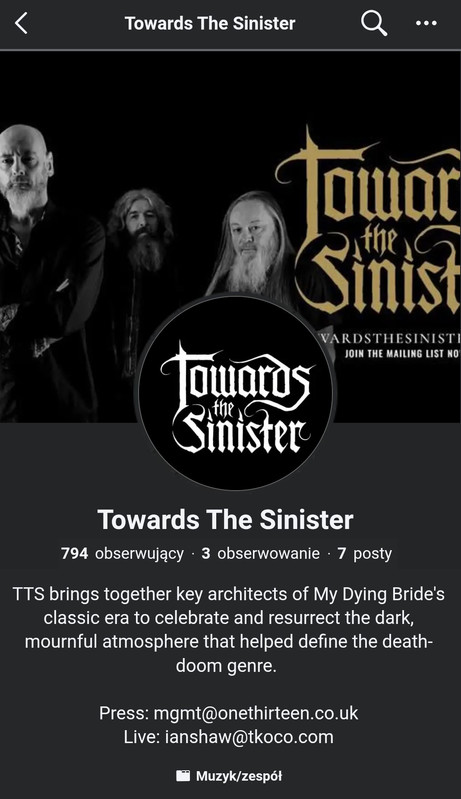Search within the Towards The Sinister page

[374, 23]
